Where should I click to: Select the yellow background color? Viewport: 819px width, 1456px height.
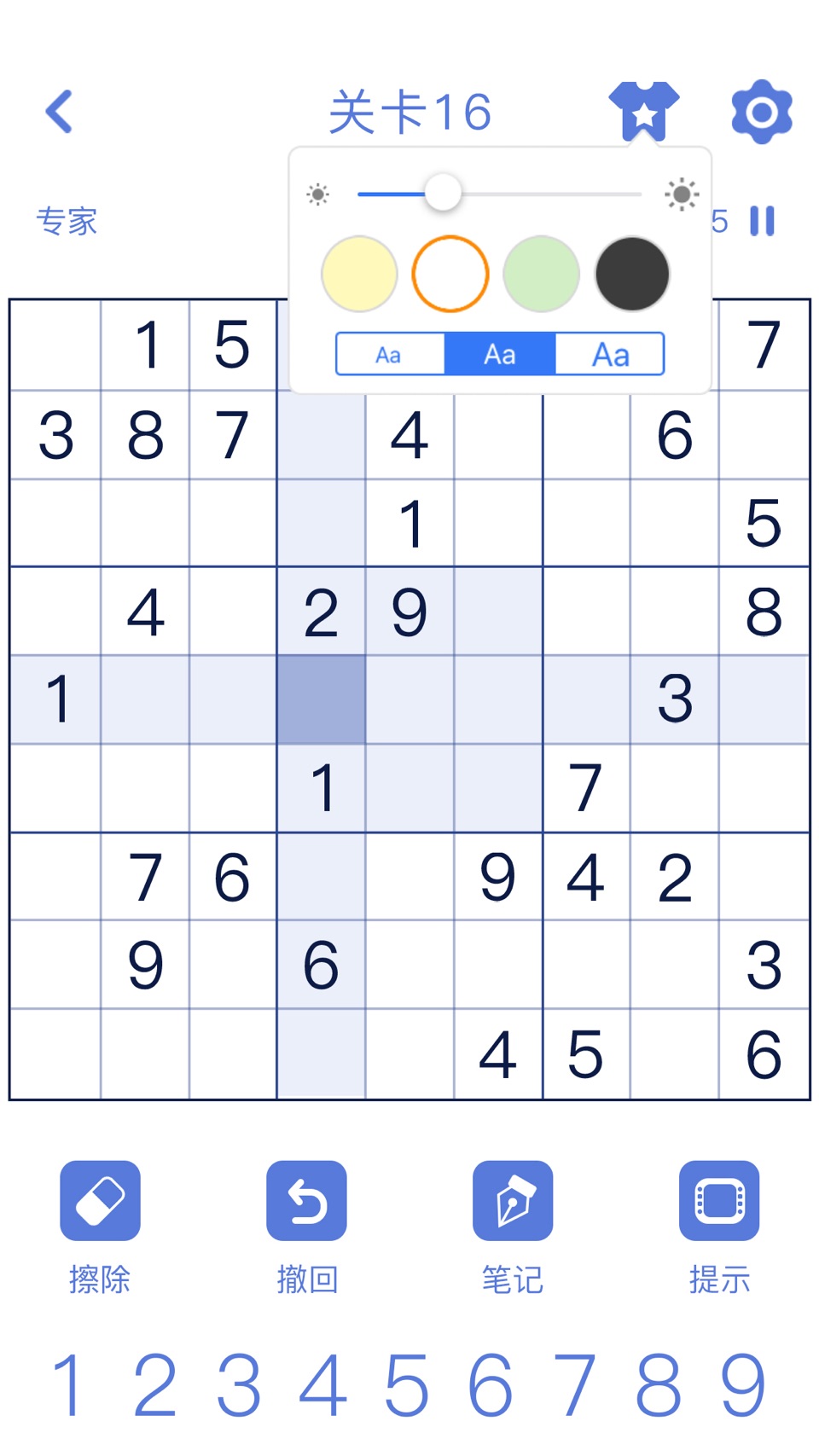(x=359, y=274)
